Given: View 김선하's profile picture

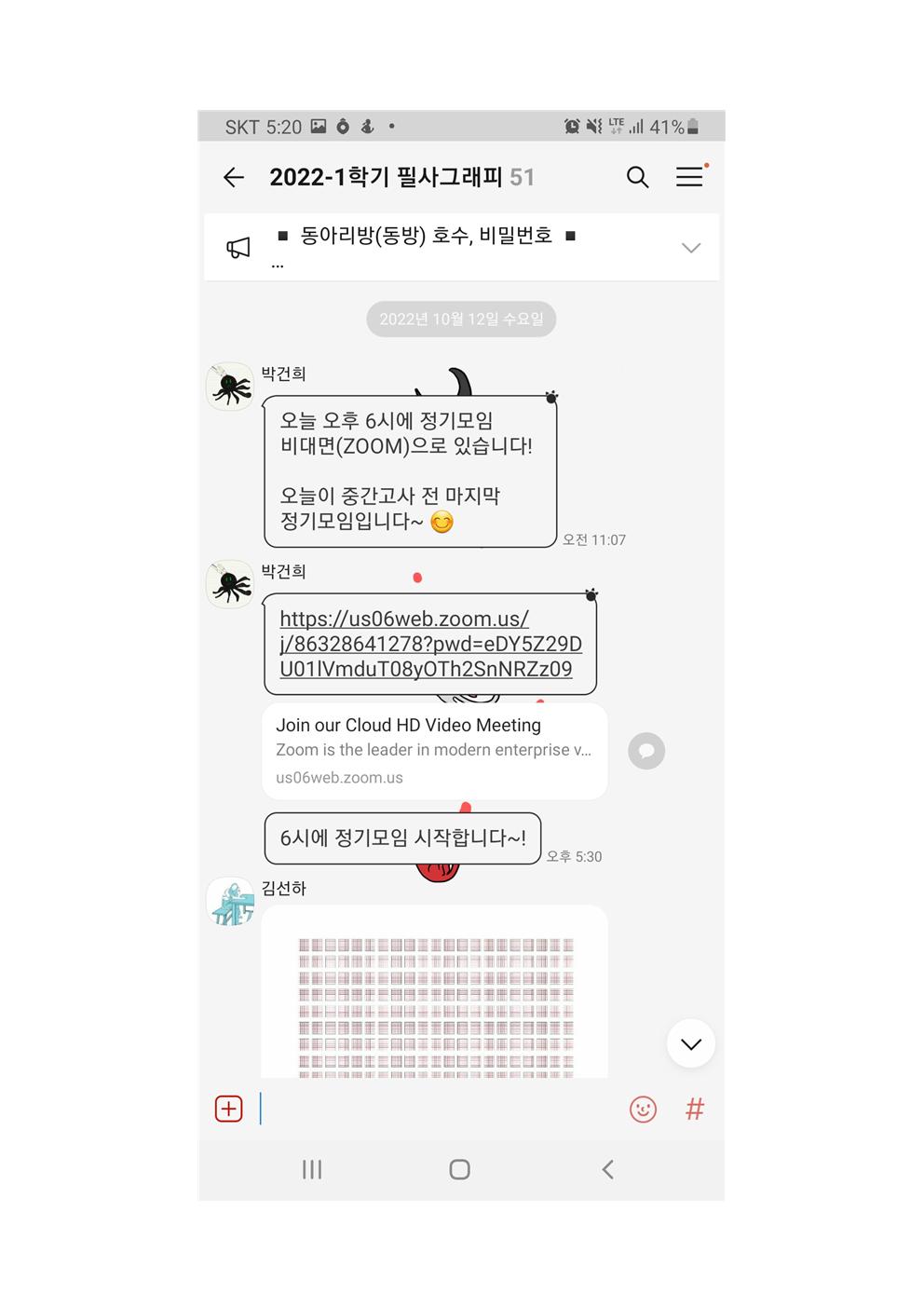Looking at the screenshot, I should point(229,901).
